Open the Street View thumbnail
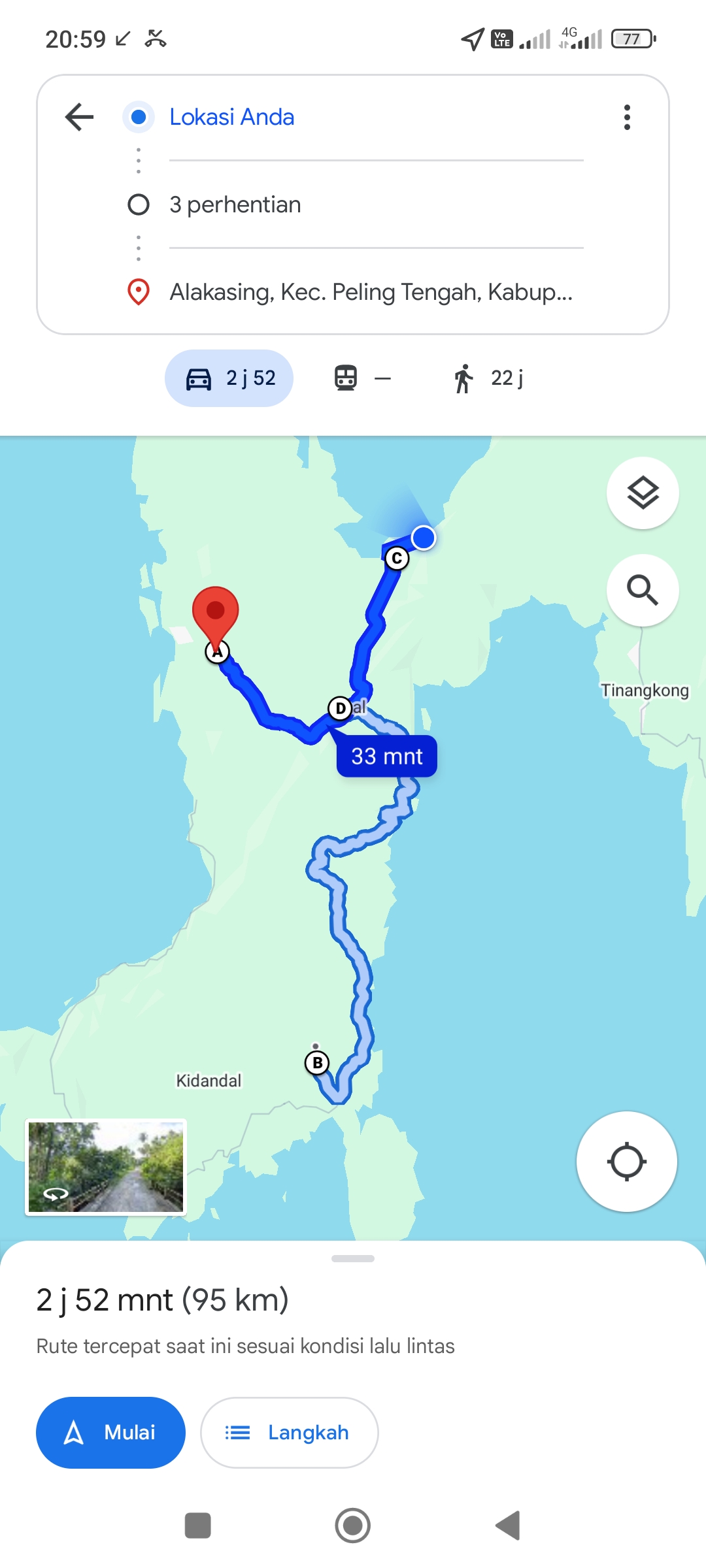 106,1167
